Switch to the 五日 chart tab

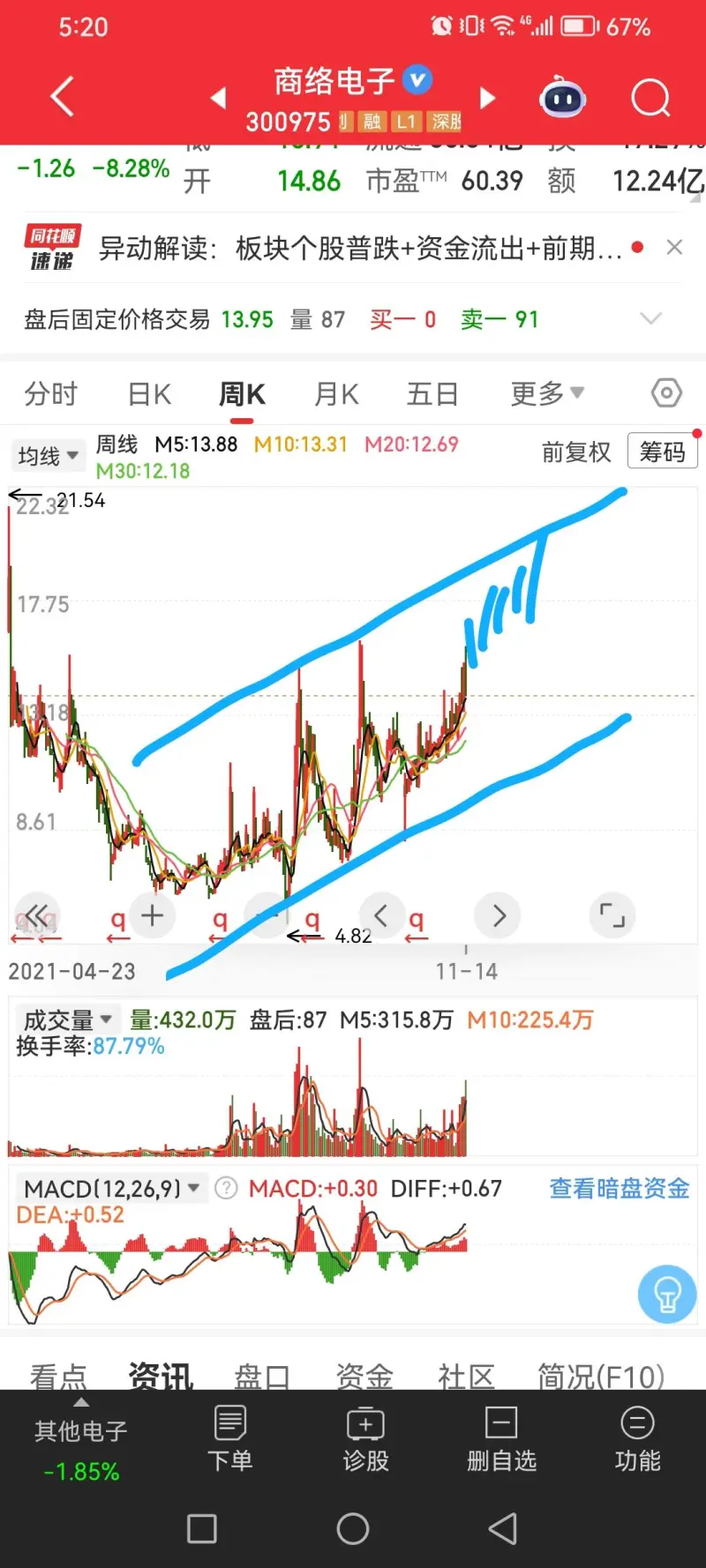pos(432,394)
